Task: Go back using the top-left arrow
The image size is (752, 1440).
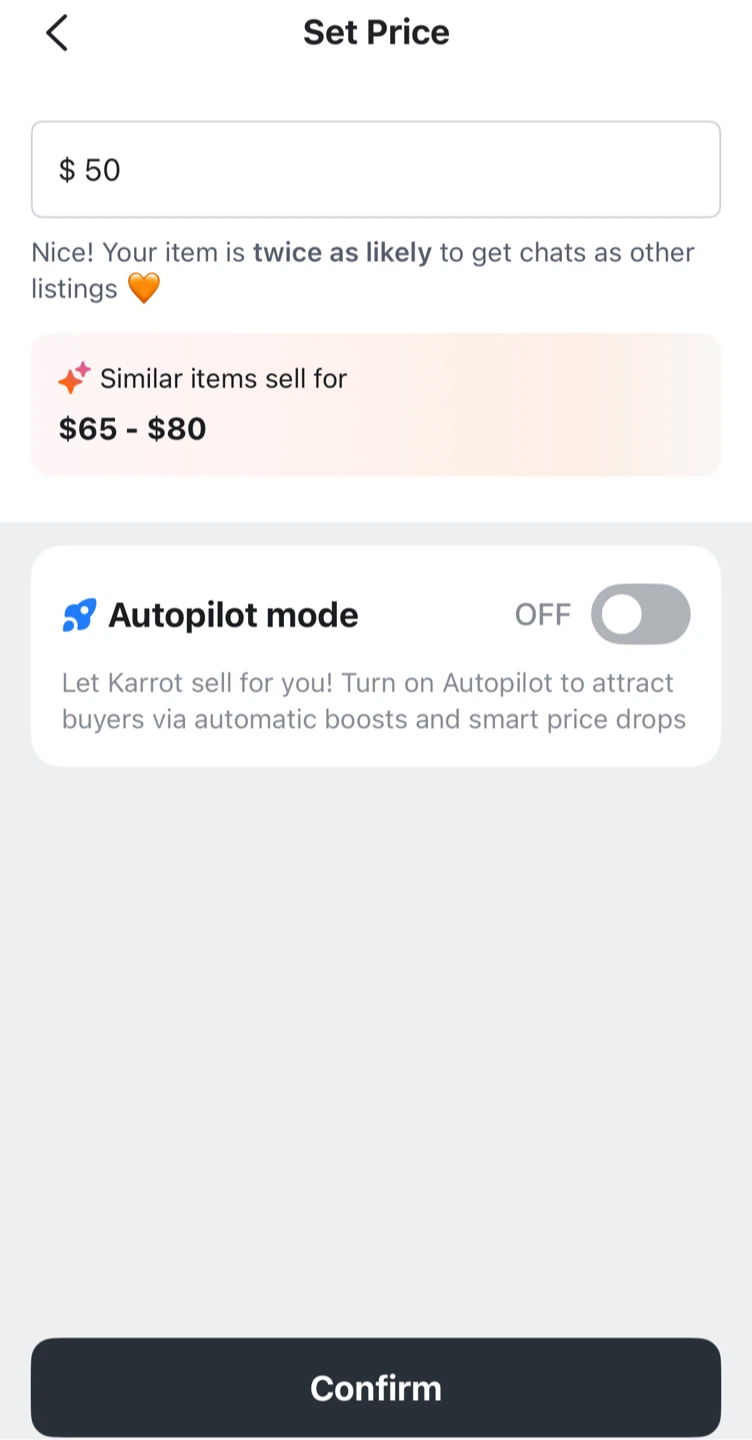Action: (57, 33)
